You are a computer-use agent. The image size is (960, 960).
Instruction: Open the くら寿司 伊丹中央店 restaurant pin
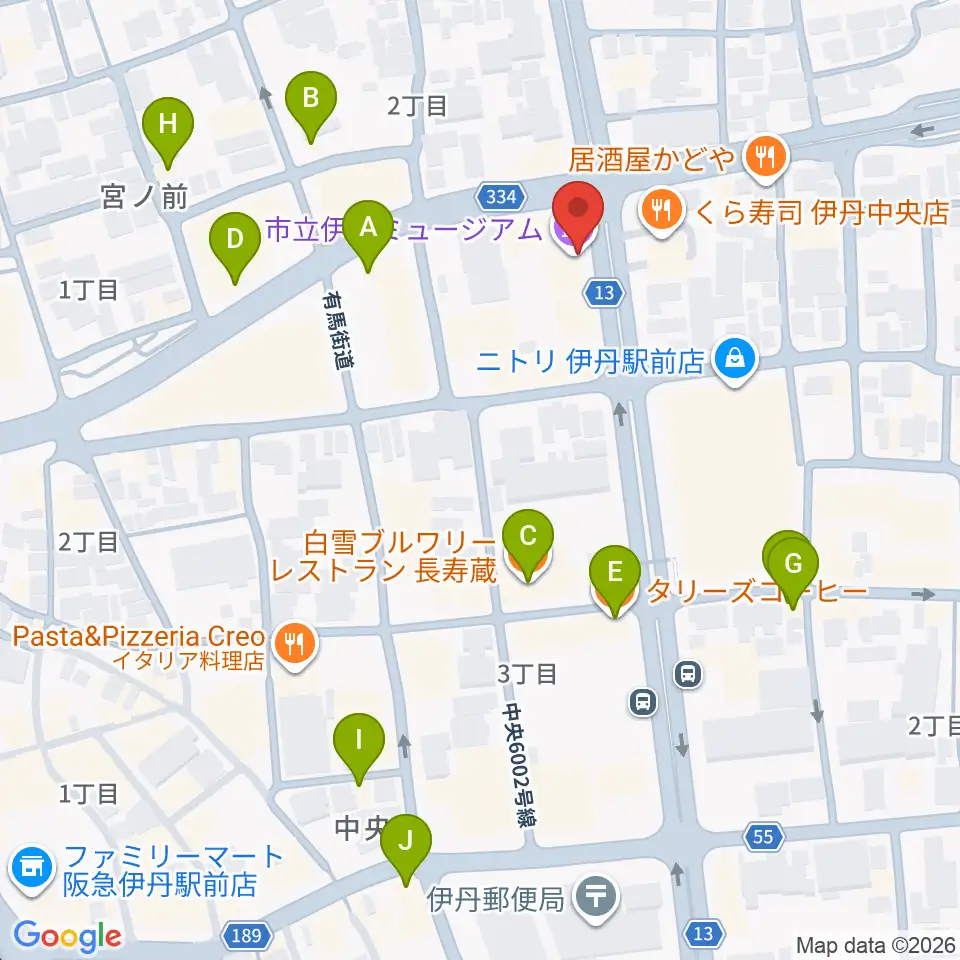[x=662, y=212]
